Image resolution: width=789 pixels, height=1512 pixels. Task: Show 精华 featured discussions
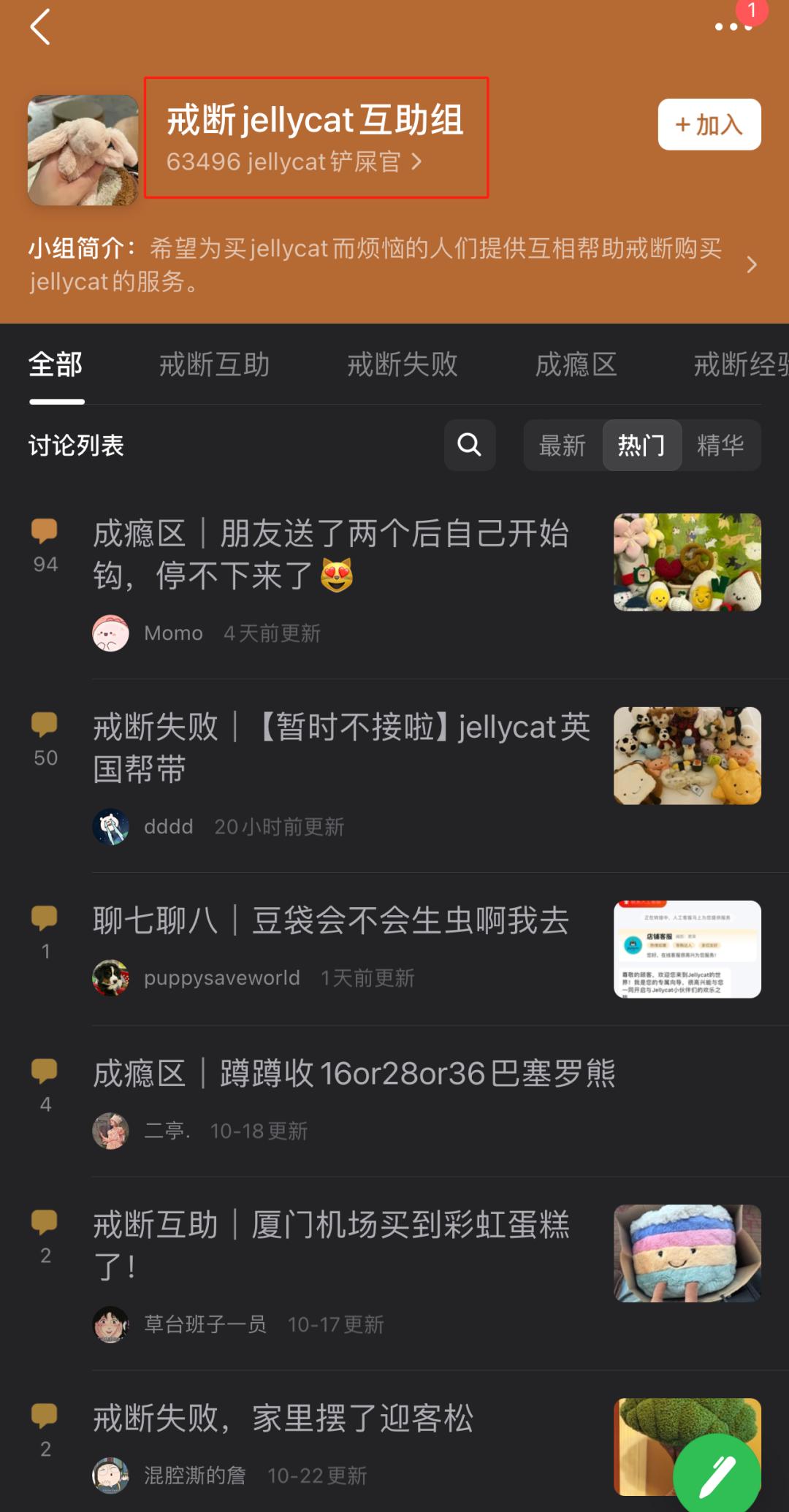click(720, 445)
